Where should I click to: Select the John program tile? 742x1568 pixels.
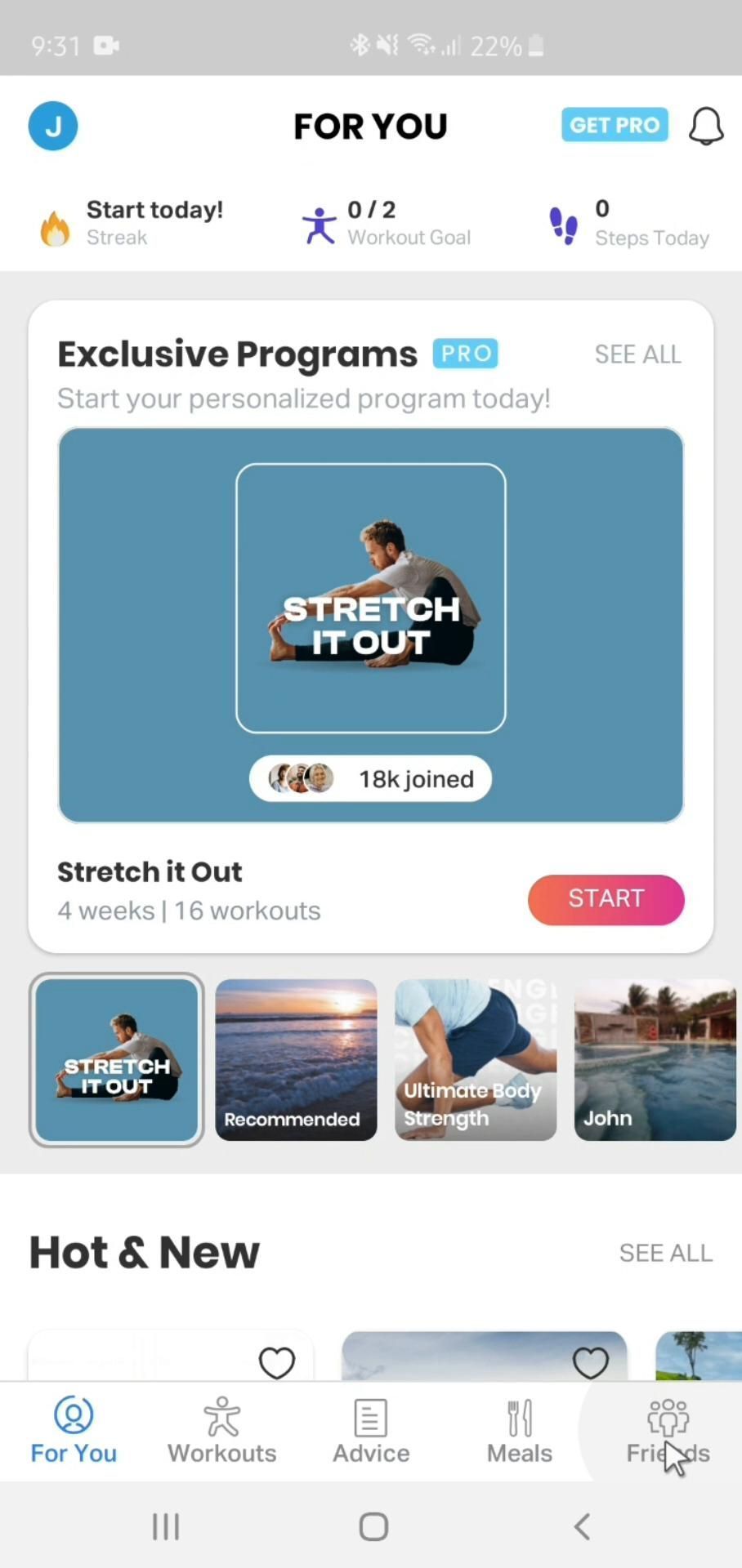[x=655, y=1059]
